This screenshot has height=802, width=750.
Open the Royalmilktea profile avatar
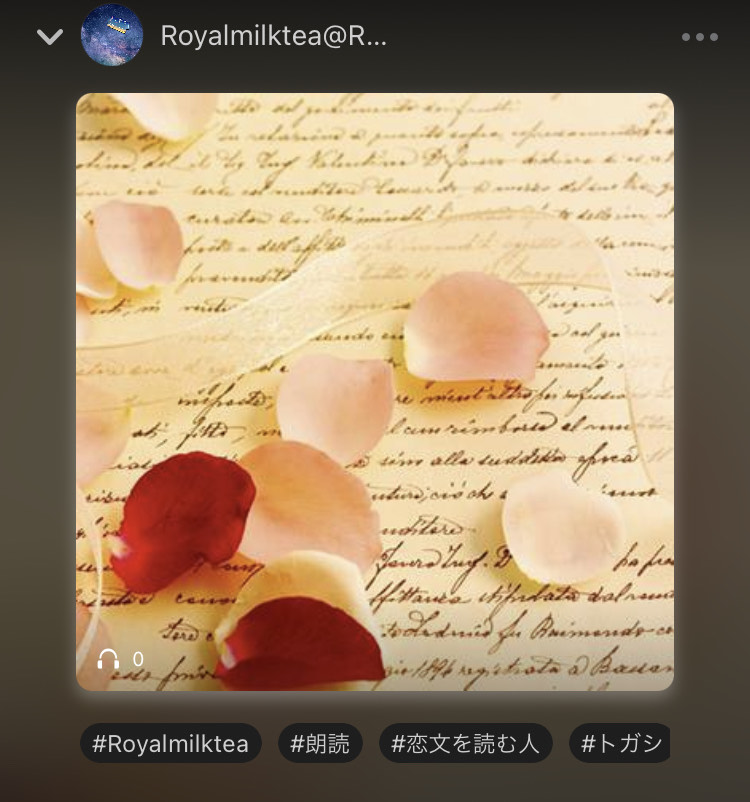point(112,35)
